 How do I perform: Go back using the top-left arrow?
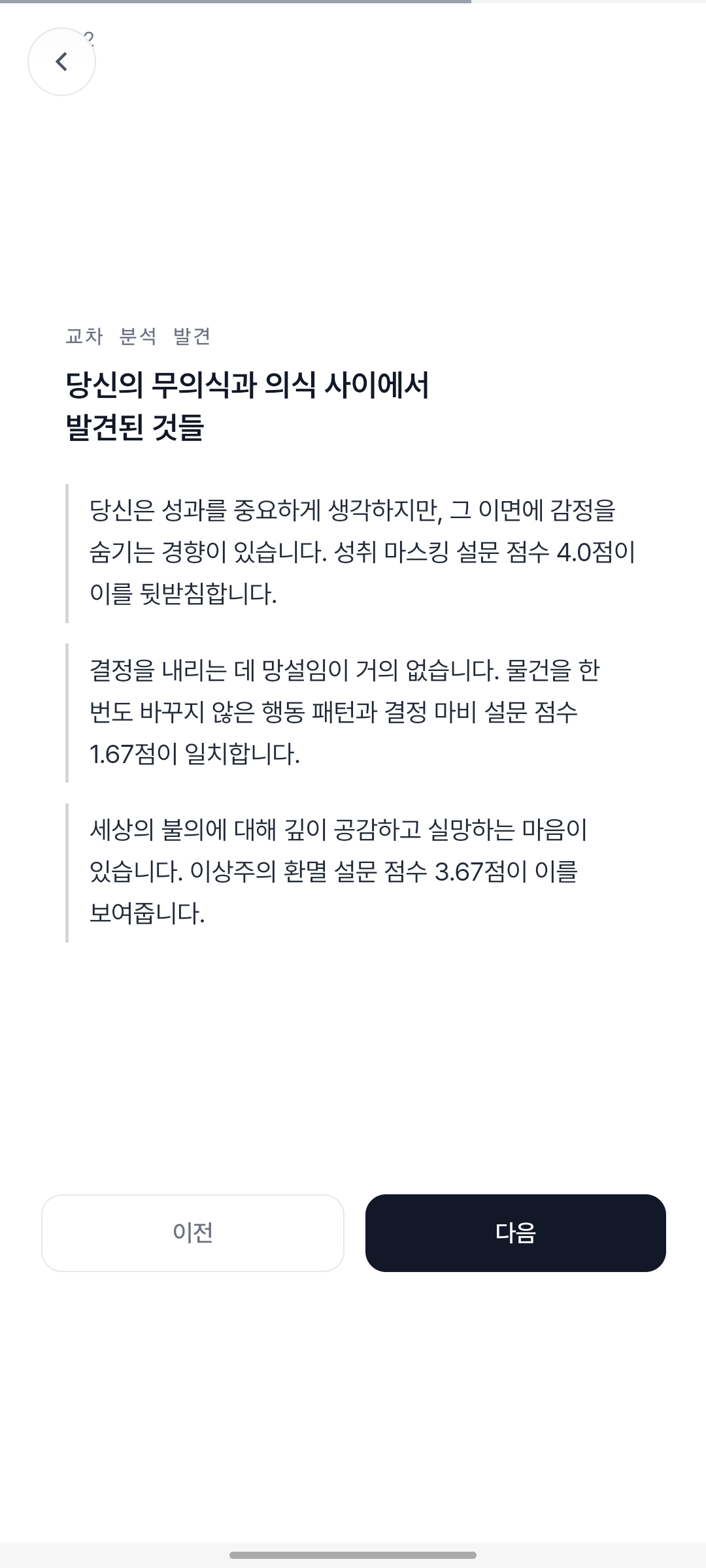pyautogui.click(x=61, y=62)
